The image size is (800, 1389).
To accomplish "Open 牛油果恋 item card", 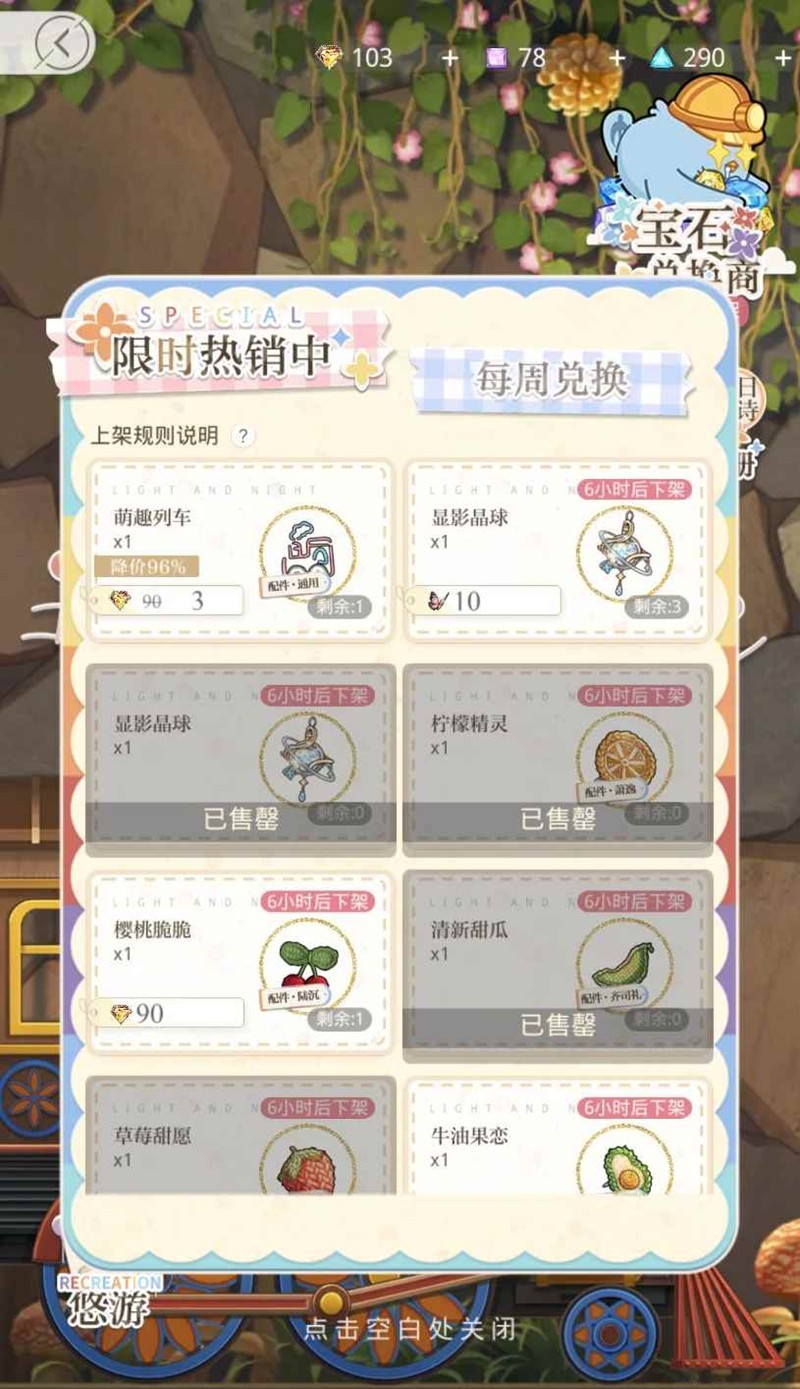I will 557,1139.
